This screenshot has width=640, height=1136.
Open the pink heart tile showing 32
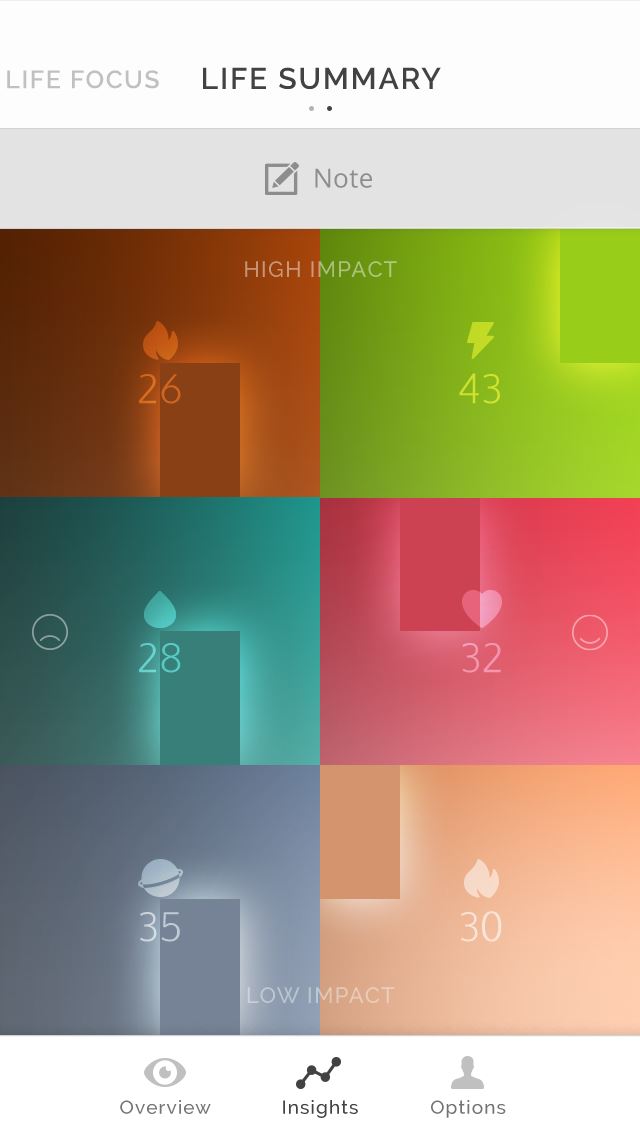[480, 631]
